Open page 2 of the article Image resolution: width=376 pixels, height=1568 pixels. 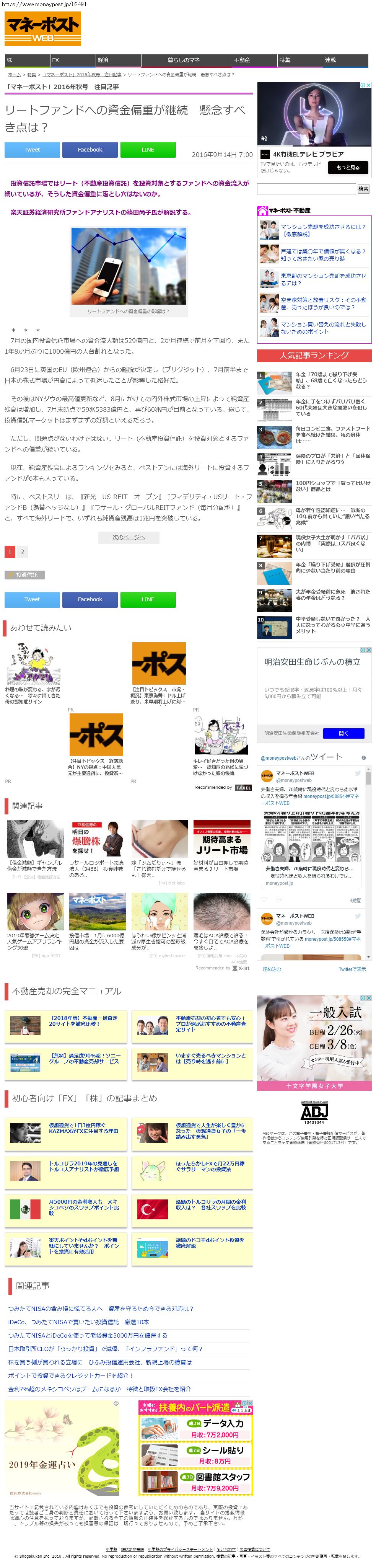[x=23, y=551]
